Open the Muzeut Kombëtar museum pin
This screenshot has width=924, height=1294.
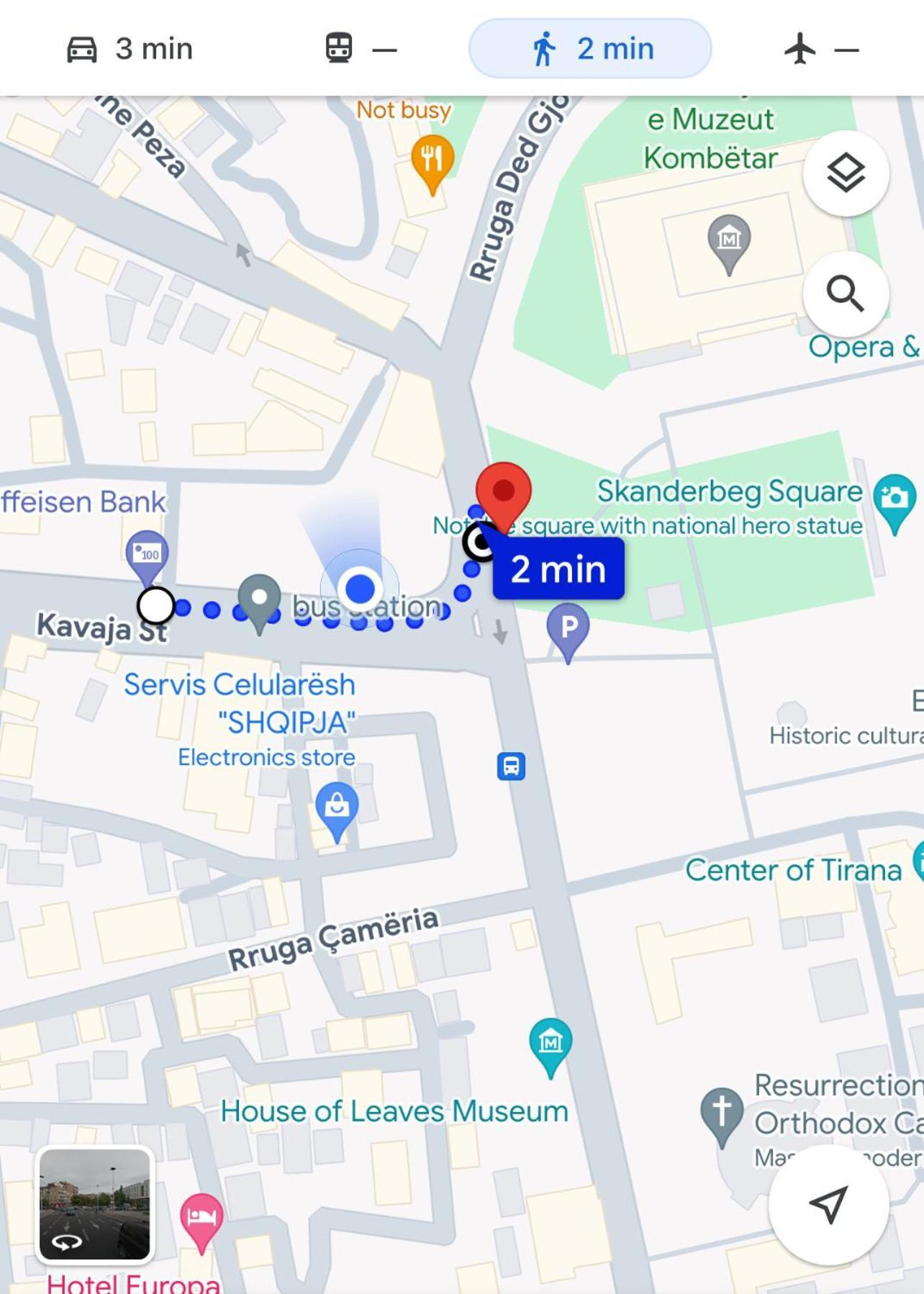[729, 239]
